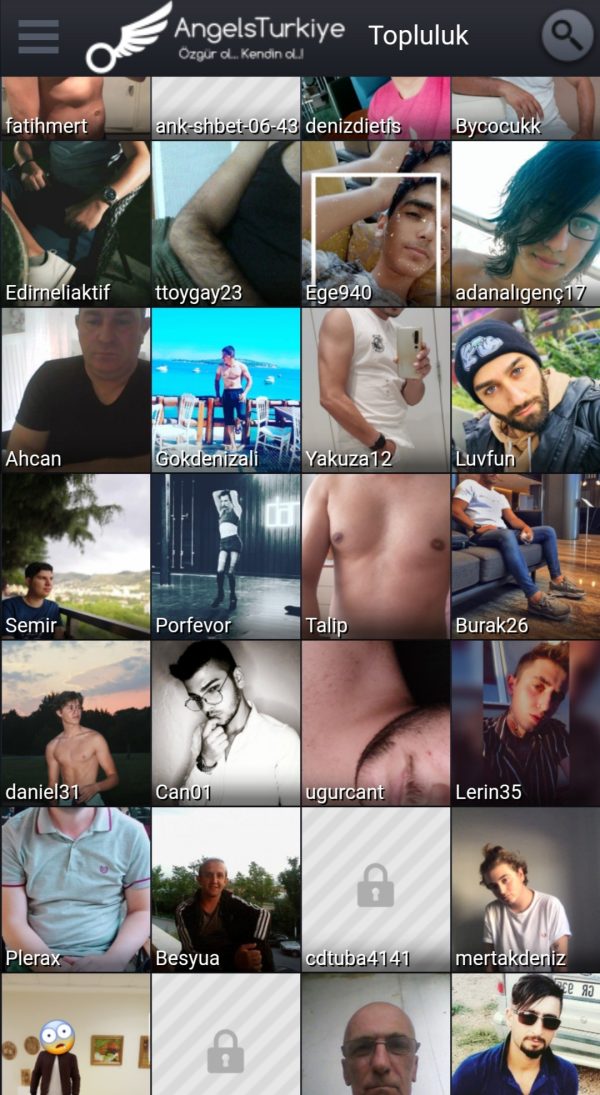The height and width of the screenshot is (1095, 600).
Task: Open the Besyua profile
Action: (x=225, y=889)
